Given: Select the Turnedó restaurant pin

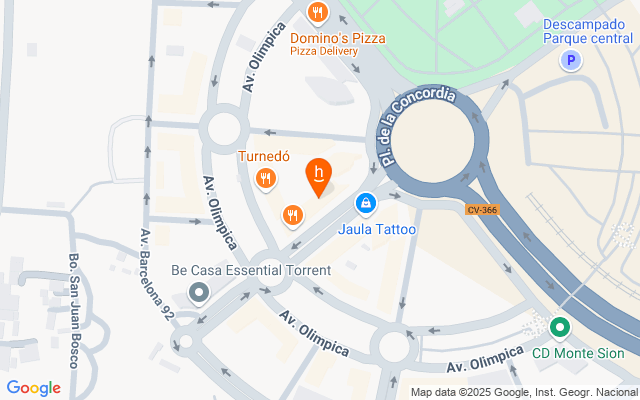Looking at the screenshot, I should 265,179.
